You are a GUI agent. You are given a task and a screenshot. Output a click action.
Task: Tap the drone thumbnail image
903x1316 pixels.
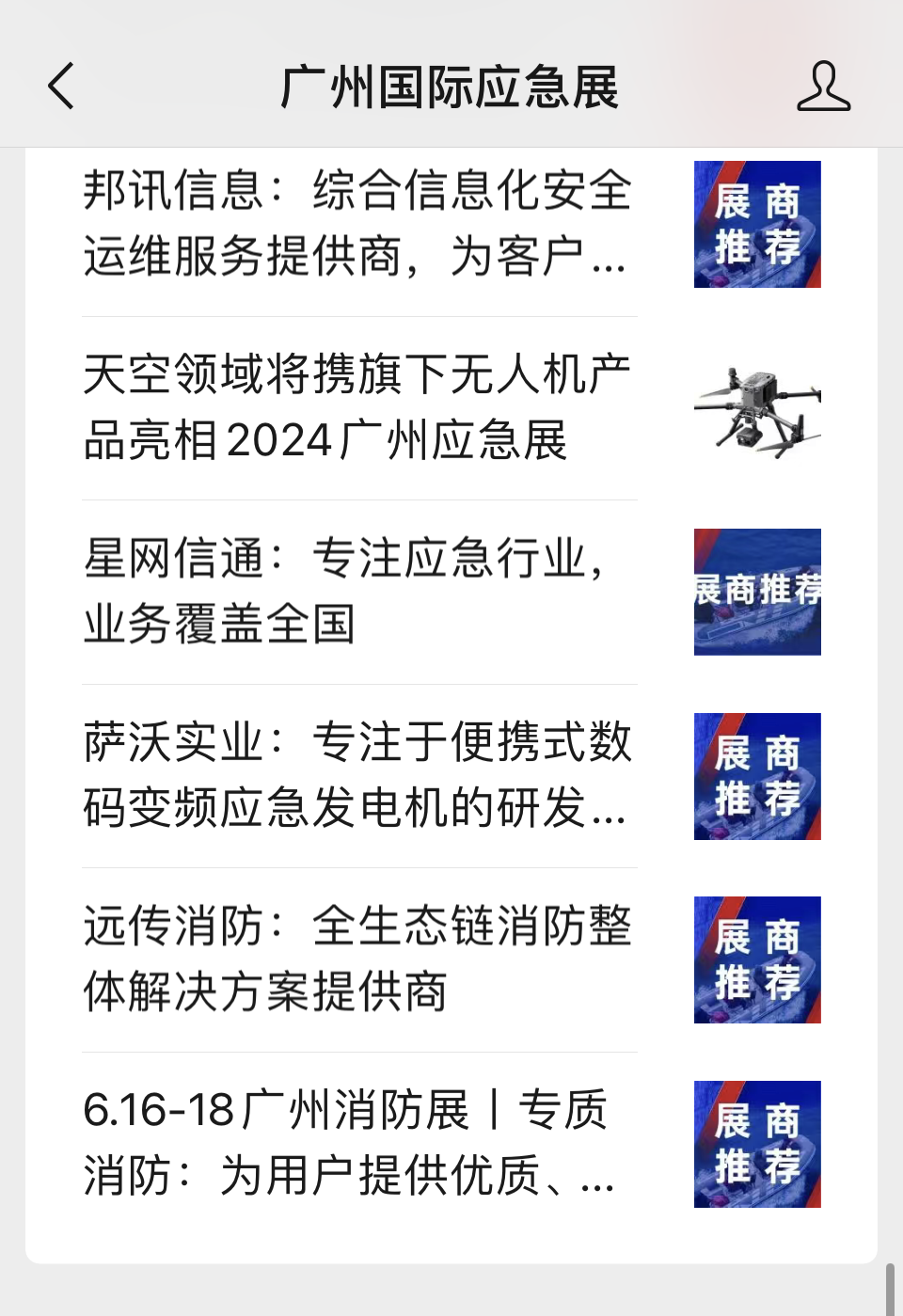757,408
